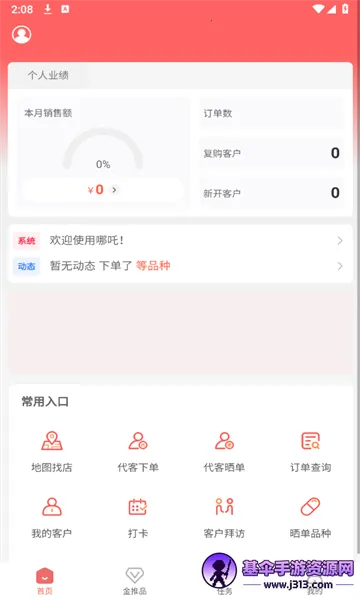This screenshot has width=360, height=600.
Task: Open 代客下单 shortcut
Action: pyautogui.click(x=138, y=452)
